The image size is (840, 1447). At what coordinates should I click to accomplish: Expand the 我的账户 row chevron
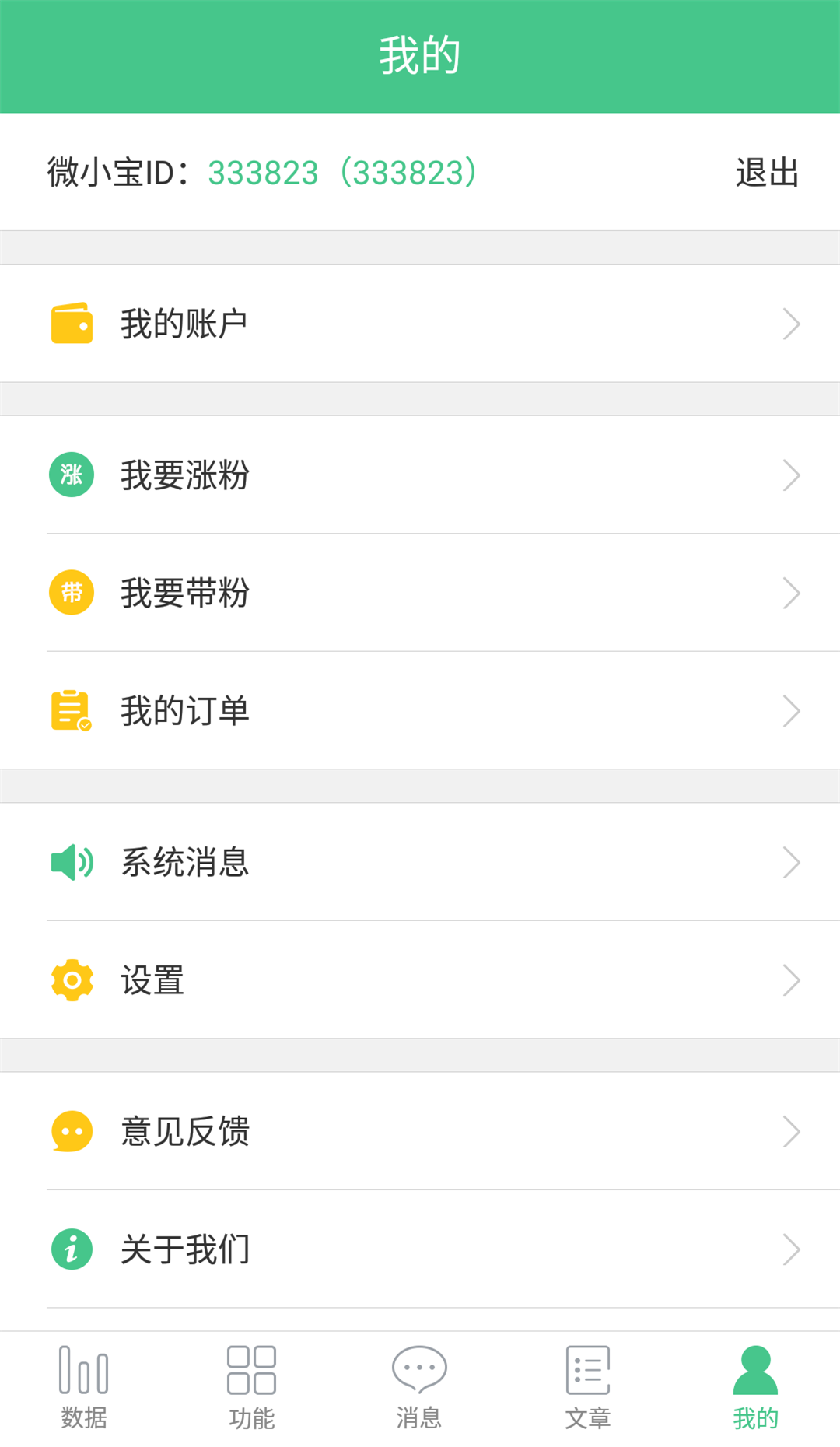click(x=792, y=321)
